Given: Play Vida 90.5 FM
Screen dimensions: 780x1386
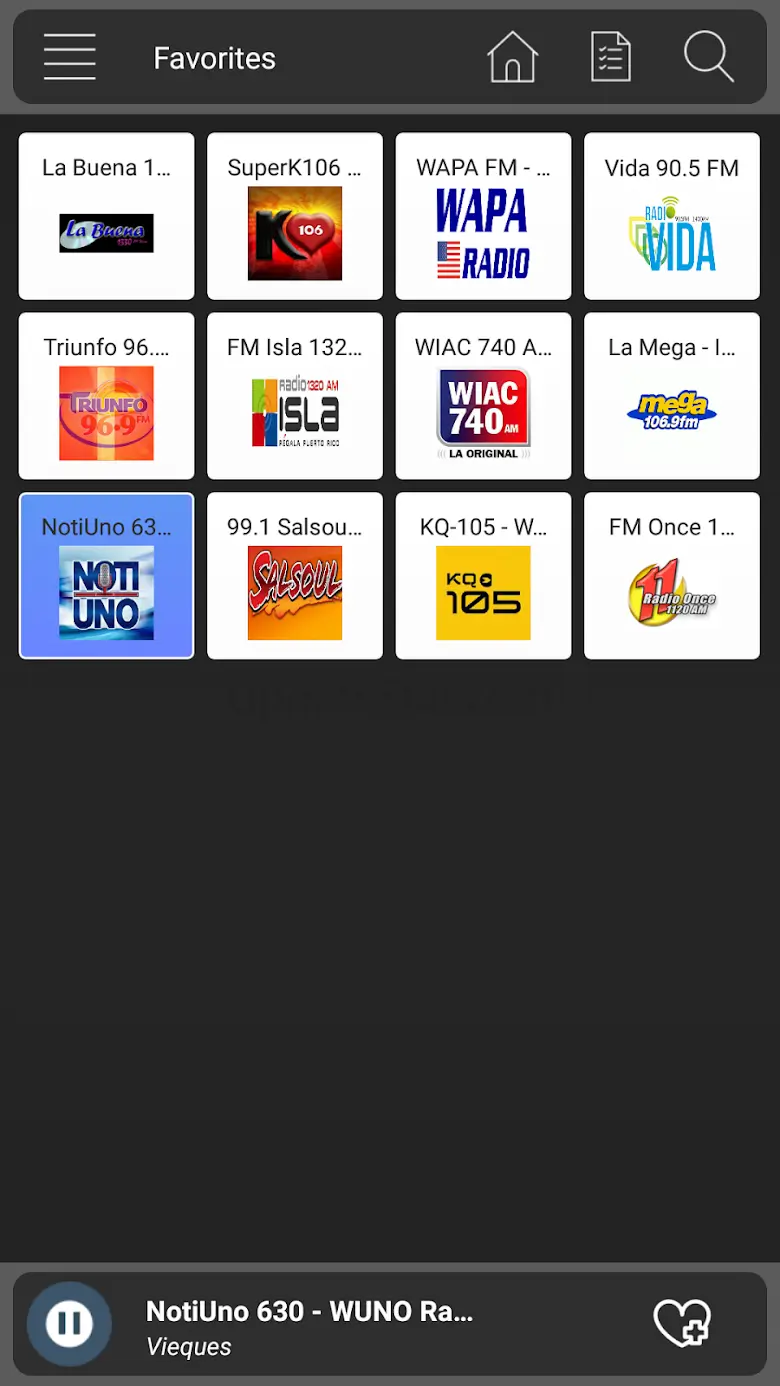Looking at the screenshot, I should tap(672, 216).
